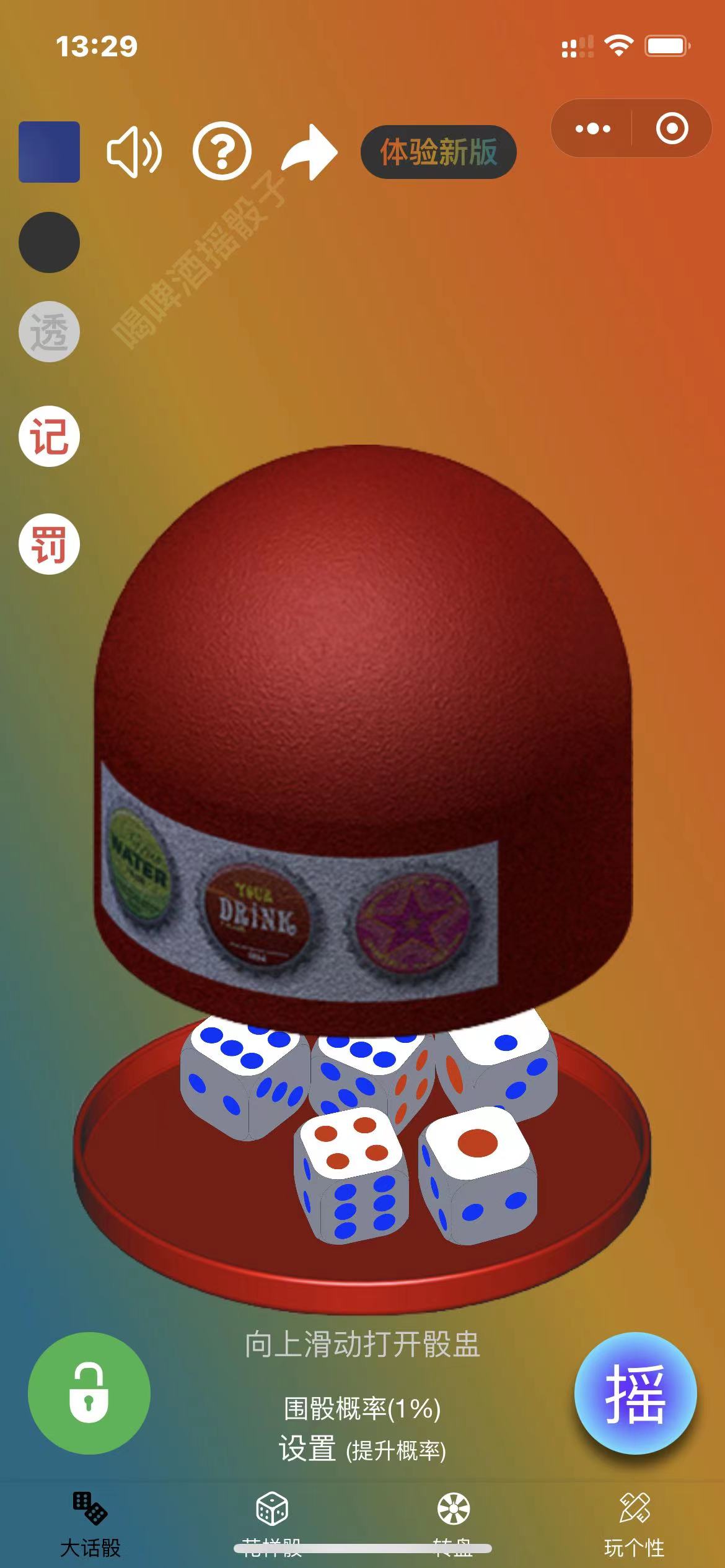
Task: Try the new version via 体验新版
Action: click(x=438, y=152)
